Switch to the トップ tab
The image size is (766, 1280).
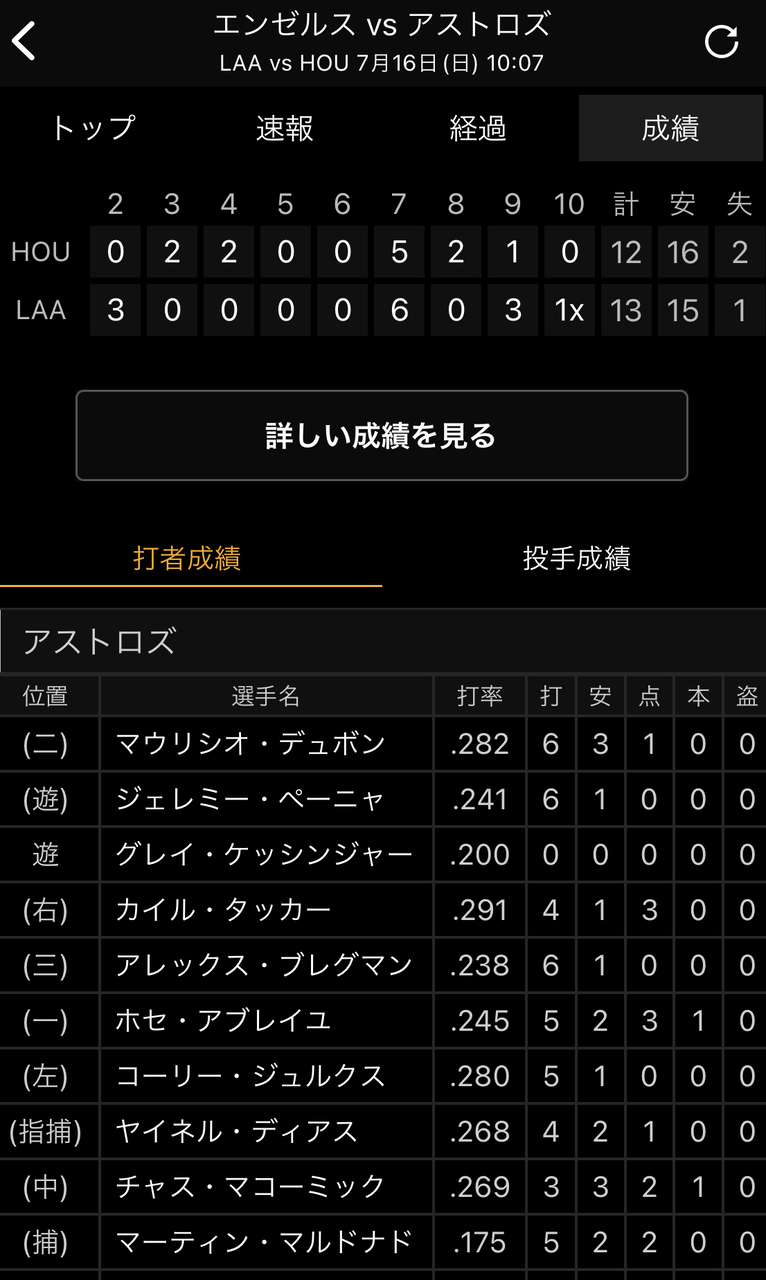pyautogui.click(x=92, y=128)
